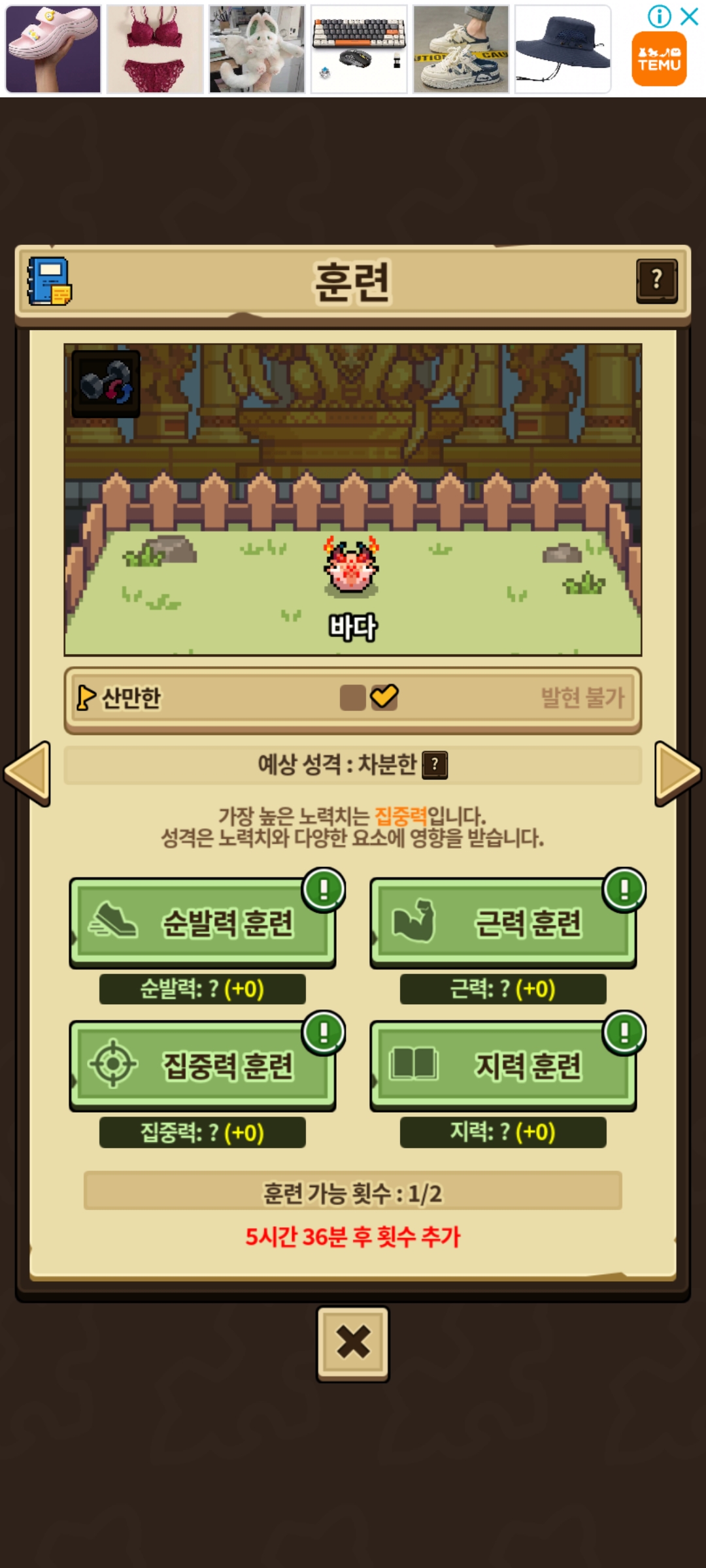This screenshot has width=706, height=1568.
Task: Choose 지력 훈련
Action: click(x=503, y=1066)
